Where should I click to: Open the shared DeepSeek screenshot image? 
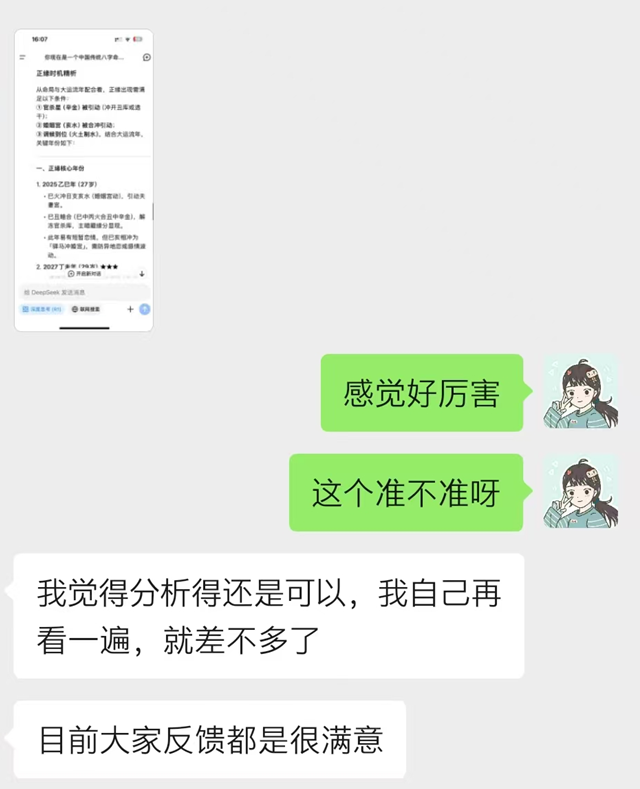point(84,180)
